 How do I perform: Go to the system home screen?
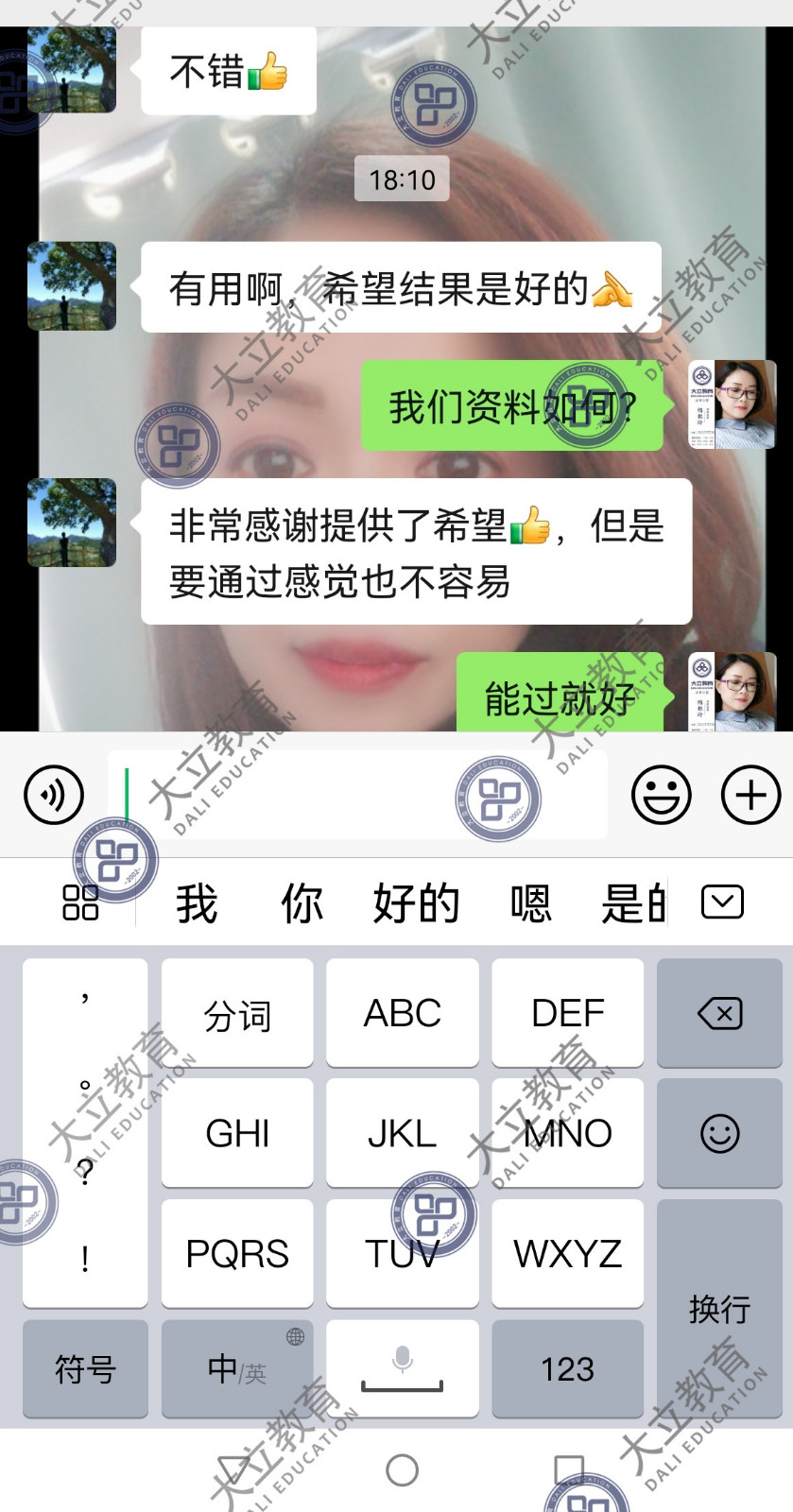(402, 1469)
